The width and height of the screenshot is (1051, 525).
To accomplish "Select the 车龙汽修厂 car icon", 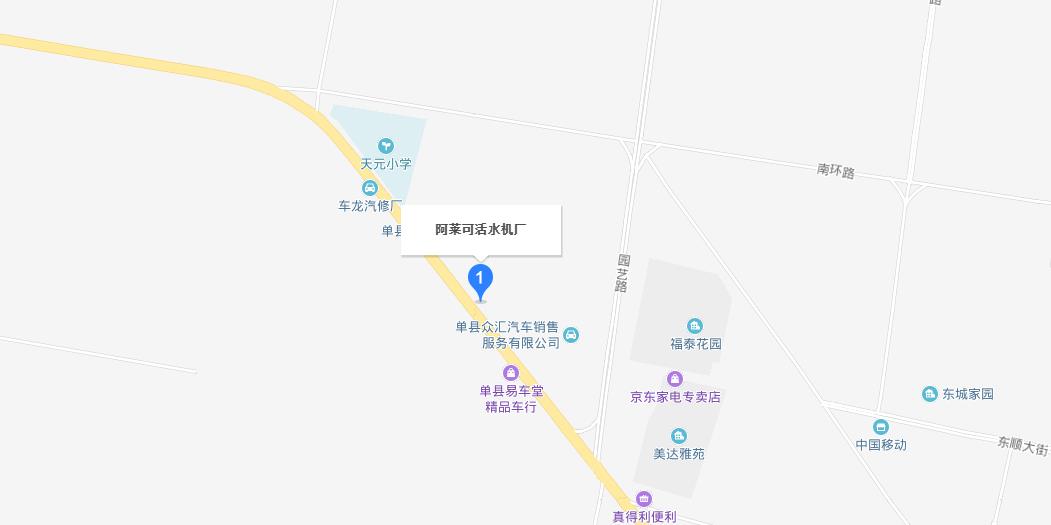I will (370, 188).
